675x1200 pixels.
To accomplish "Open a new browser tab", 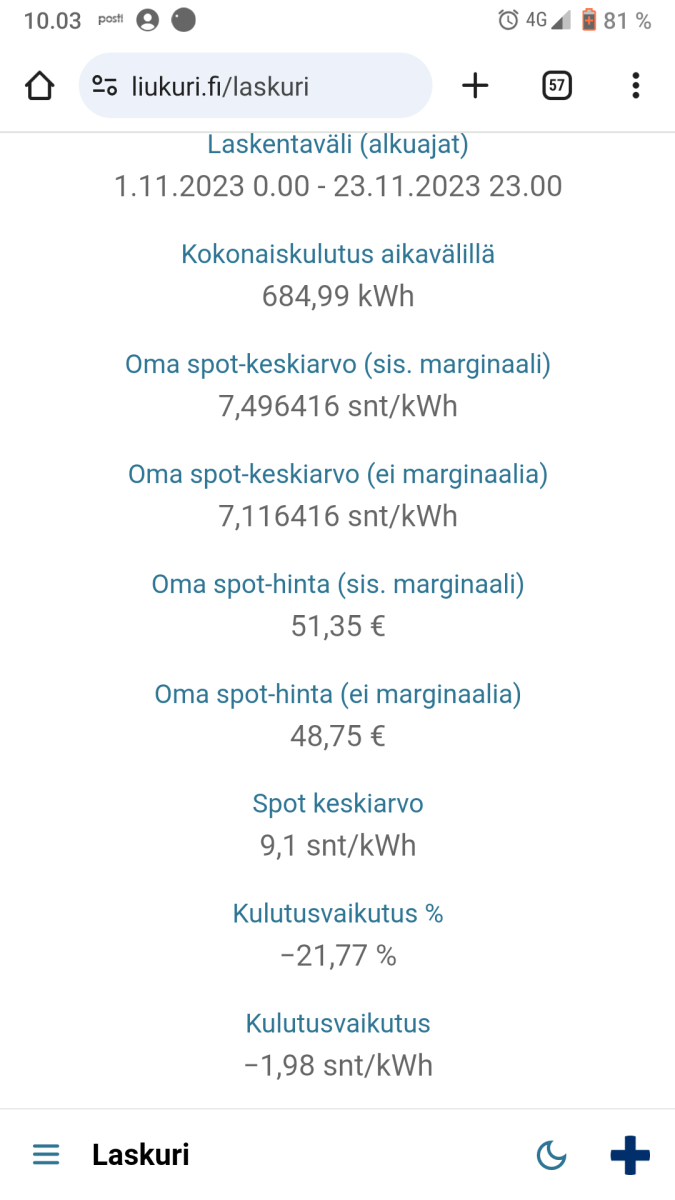I will click(x=475, y=86).
